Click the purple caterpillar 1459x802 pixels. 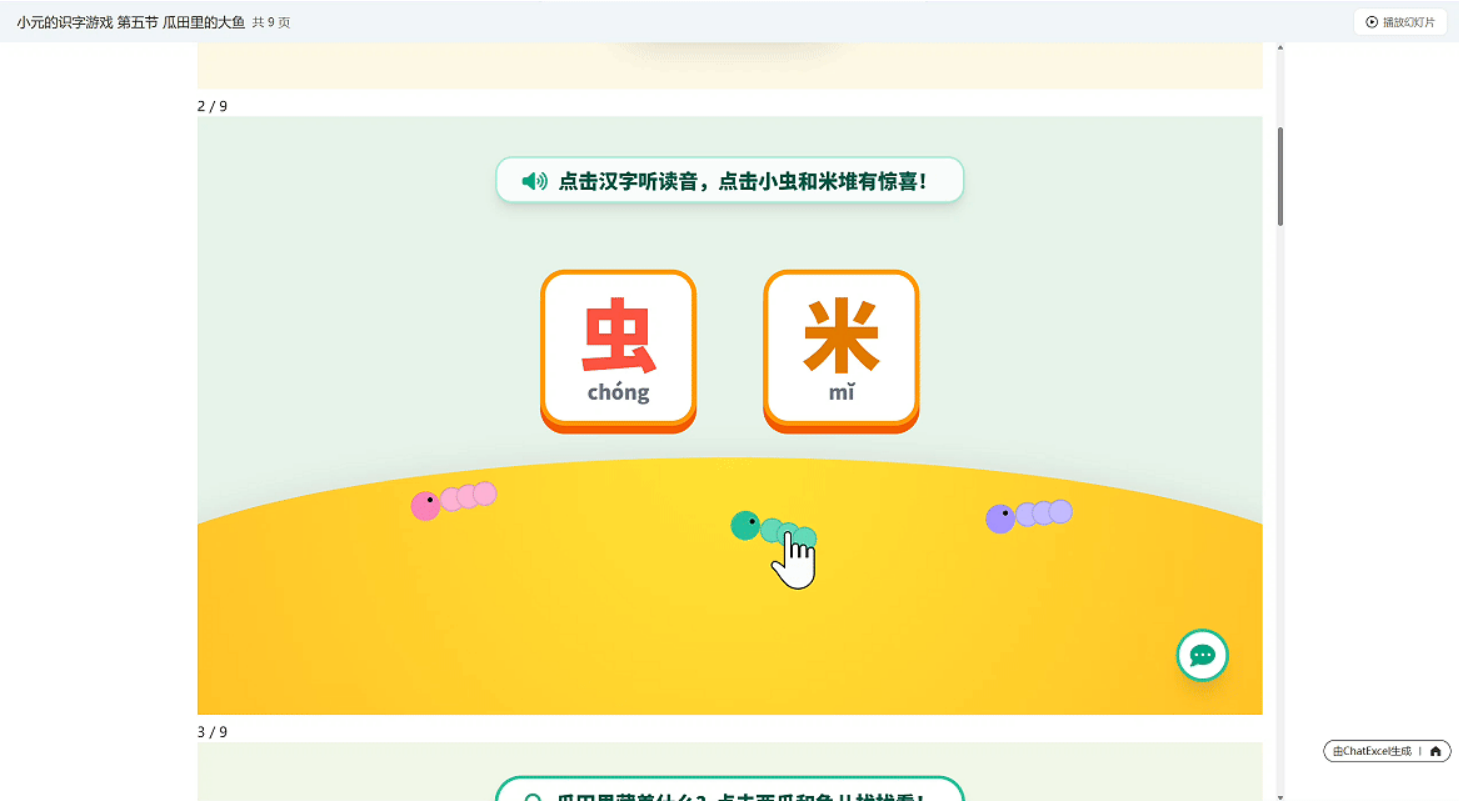pos(1028,516)
